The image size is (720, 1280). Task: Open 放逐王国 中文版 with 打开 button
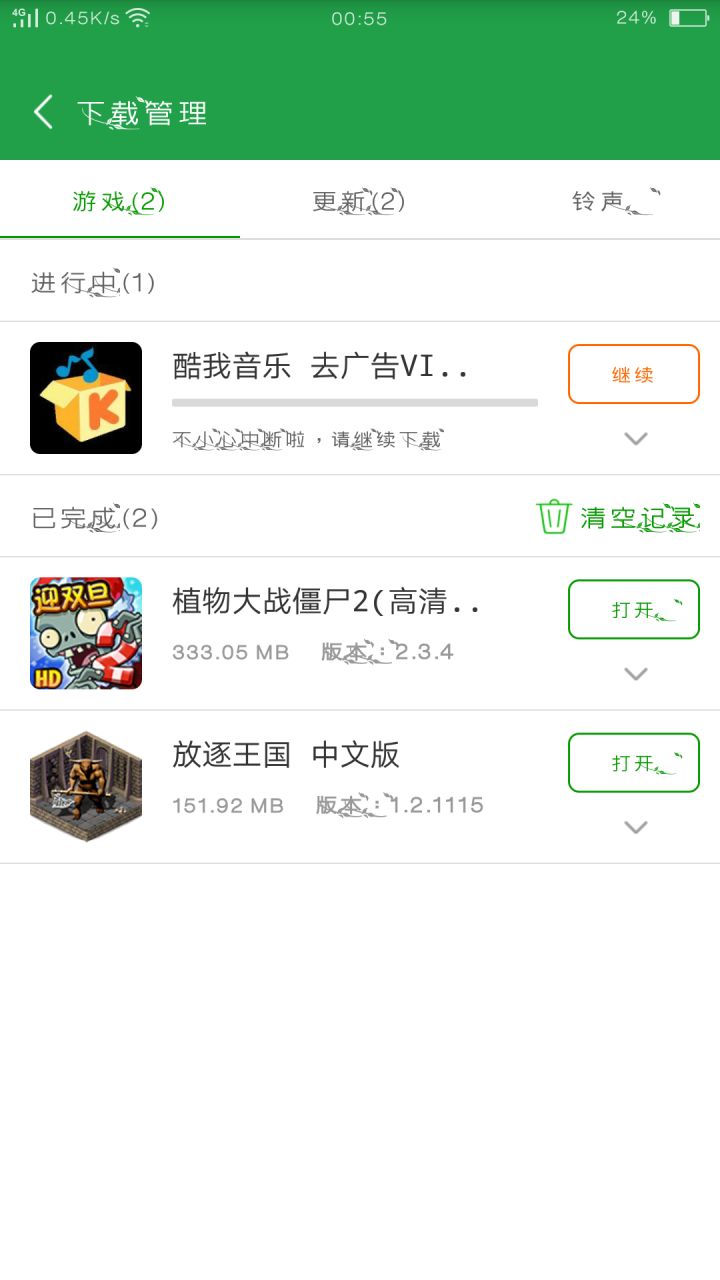pos(633,763)
